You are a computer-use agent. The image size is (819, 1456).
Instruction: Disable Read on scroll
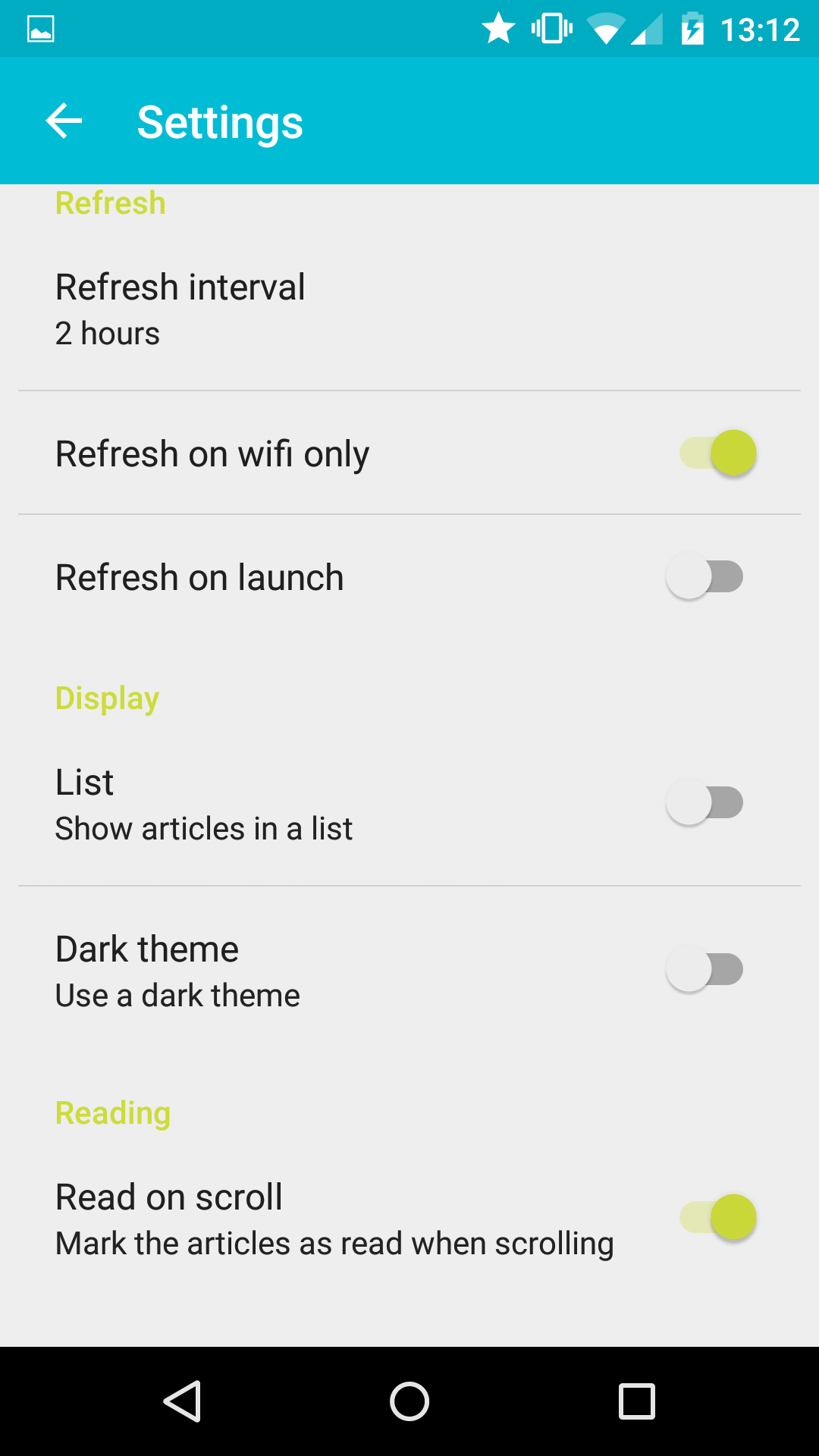pos(718,1217)
